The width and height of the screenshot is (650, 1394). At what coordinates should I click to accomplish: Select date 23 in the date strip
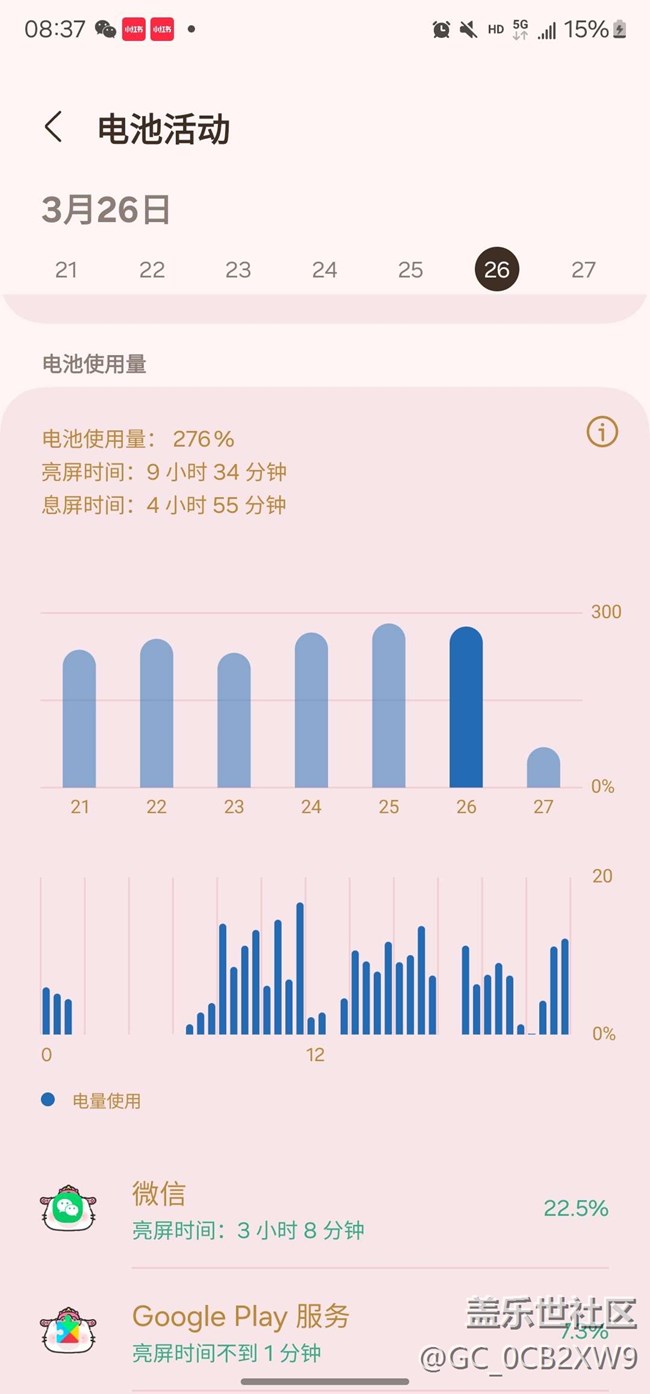(238, 270)
